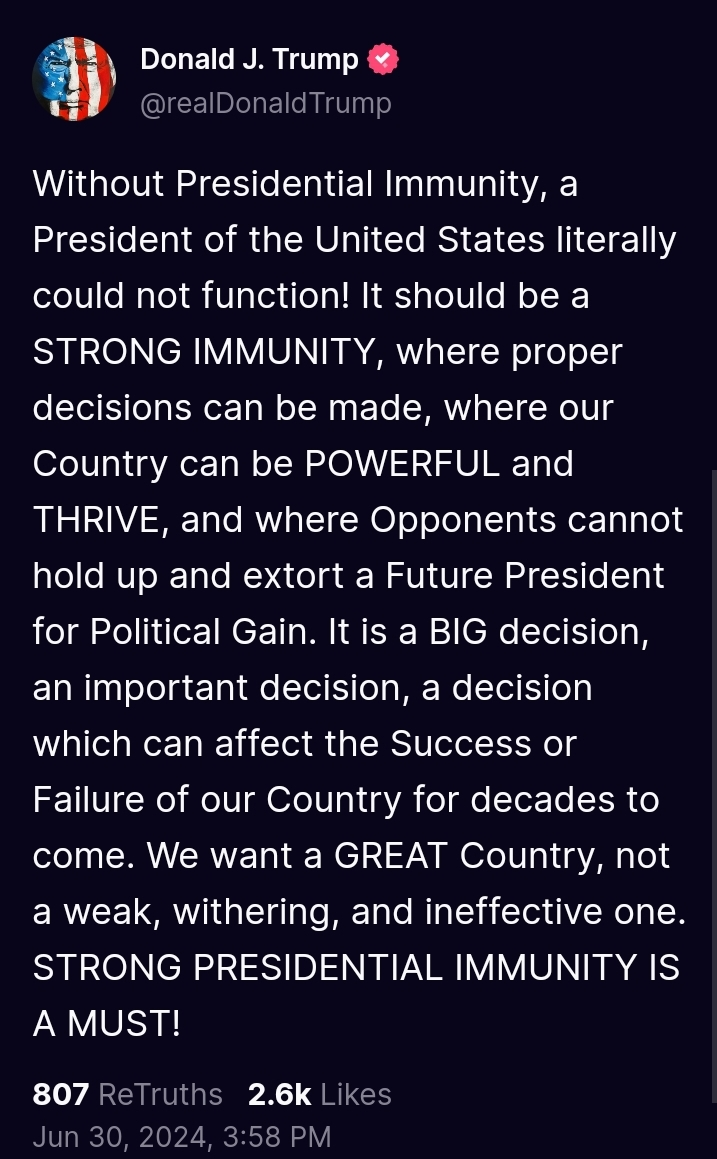Open the profile via the avatar picture
Viewport: 717px width, 1159px height.
click(x=74, y=79)
